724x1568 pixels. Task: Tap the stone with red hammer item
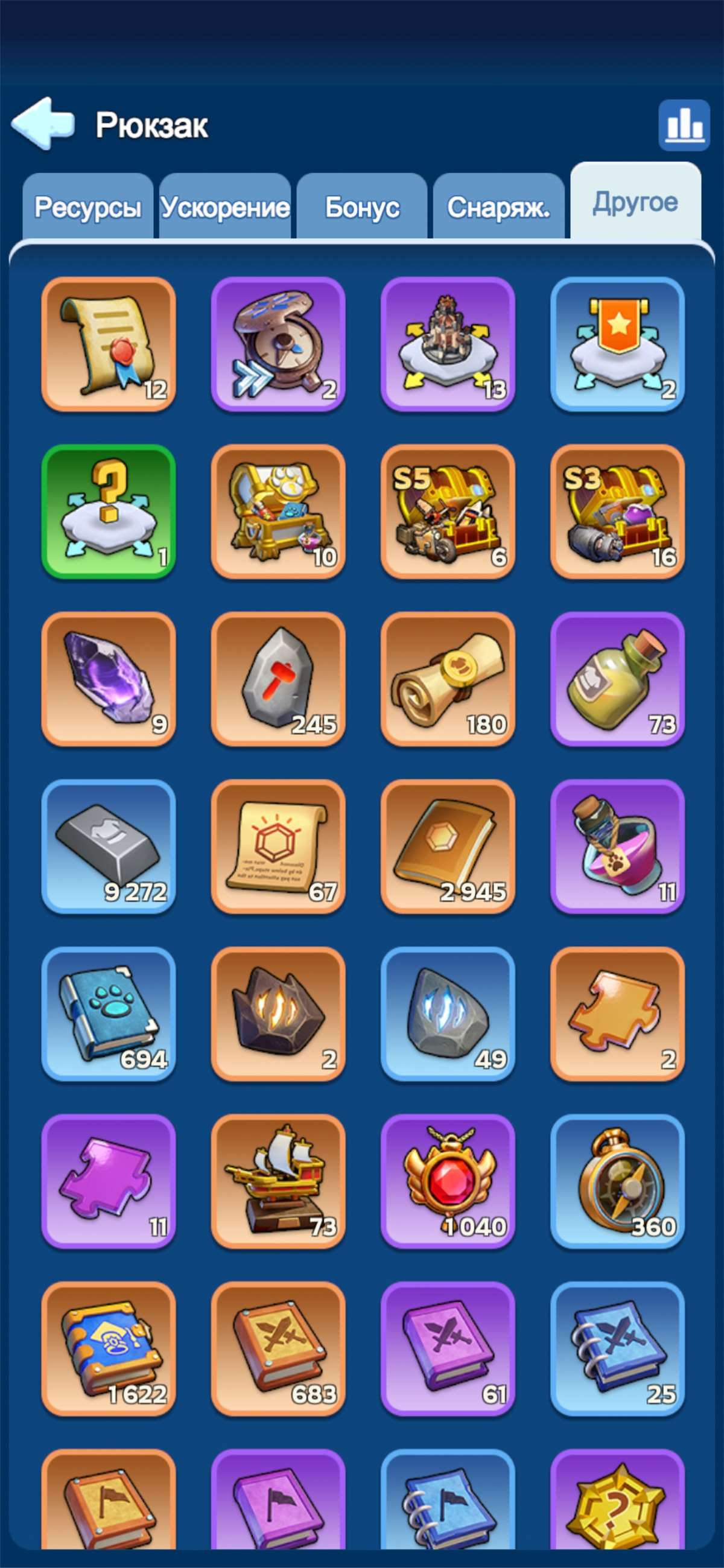click(278, 679)
